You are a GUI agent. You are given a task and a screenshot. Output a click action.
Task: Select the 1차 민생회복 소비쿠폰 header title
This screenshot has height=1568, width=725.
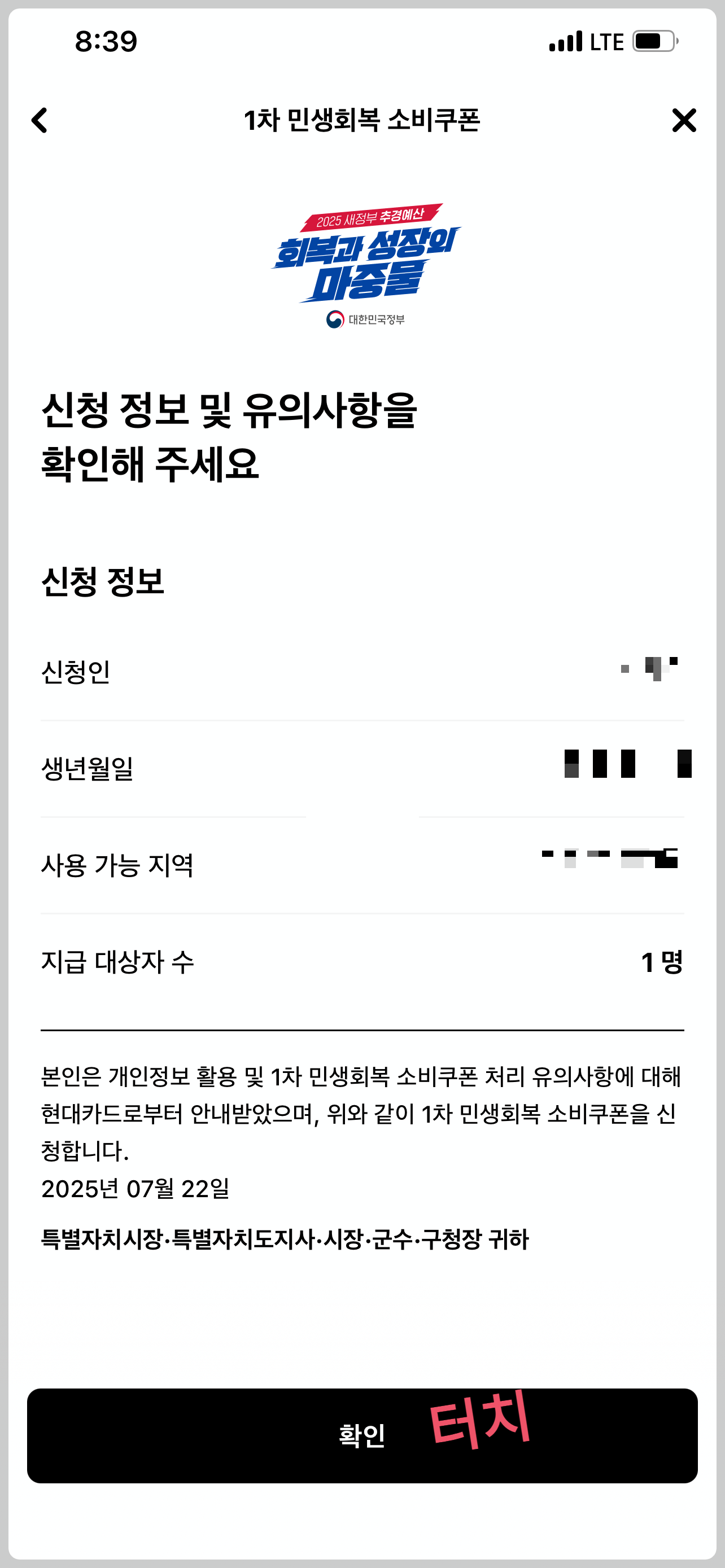362,120
